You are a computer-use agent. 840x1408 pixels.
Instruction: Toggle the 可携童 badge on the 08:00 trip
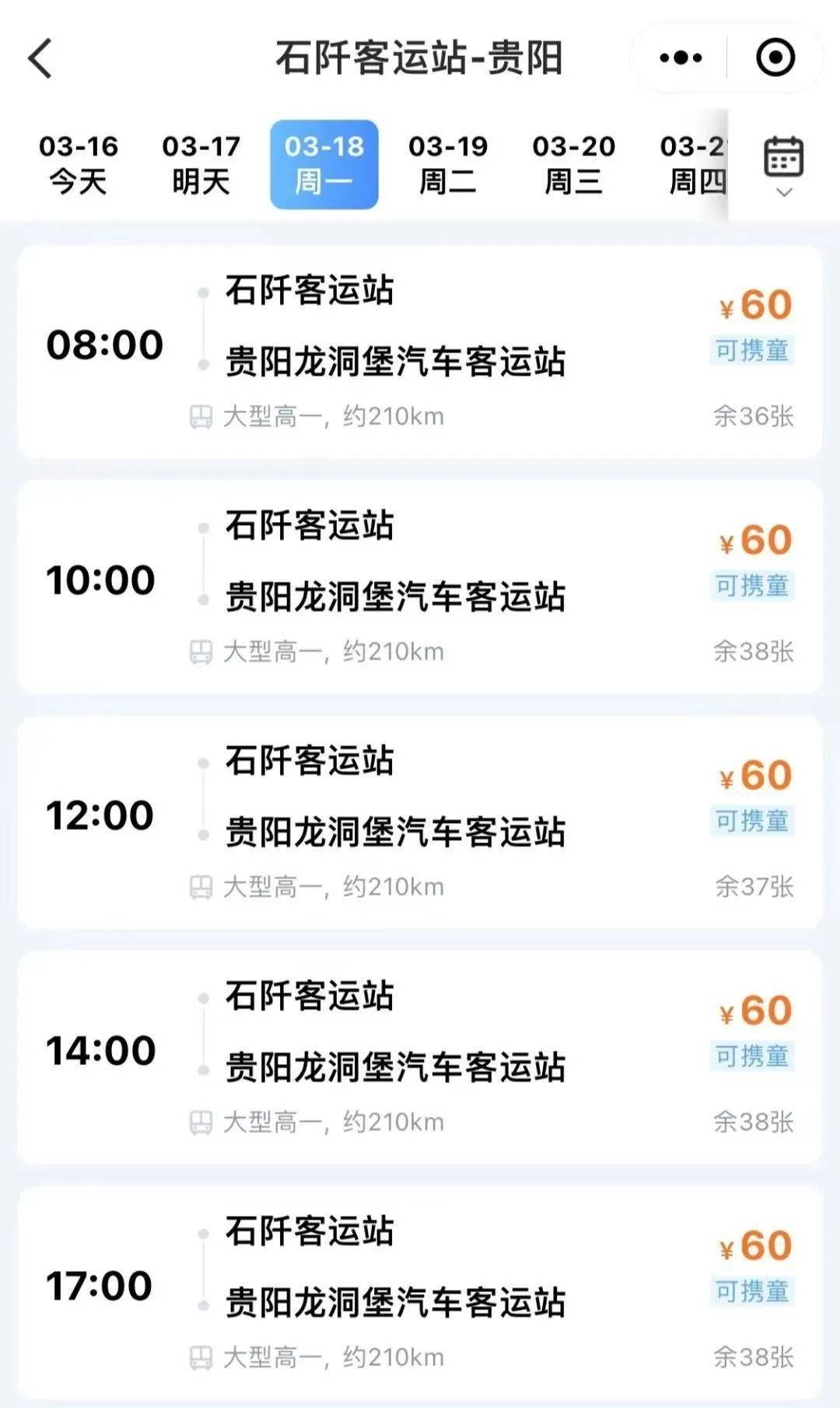[751, 352]
